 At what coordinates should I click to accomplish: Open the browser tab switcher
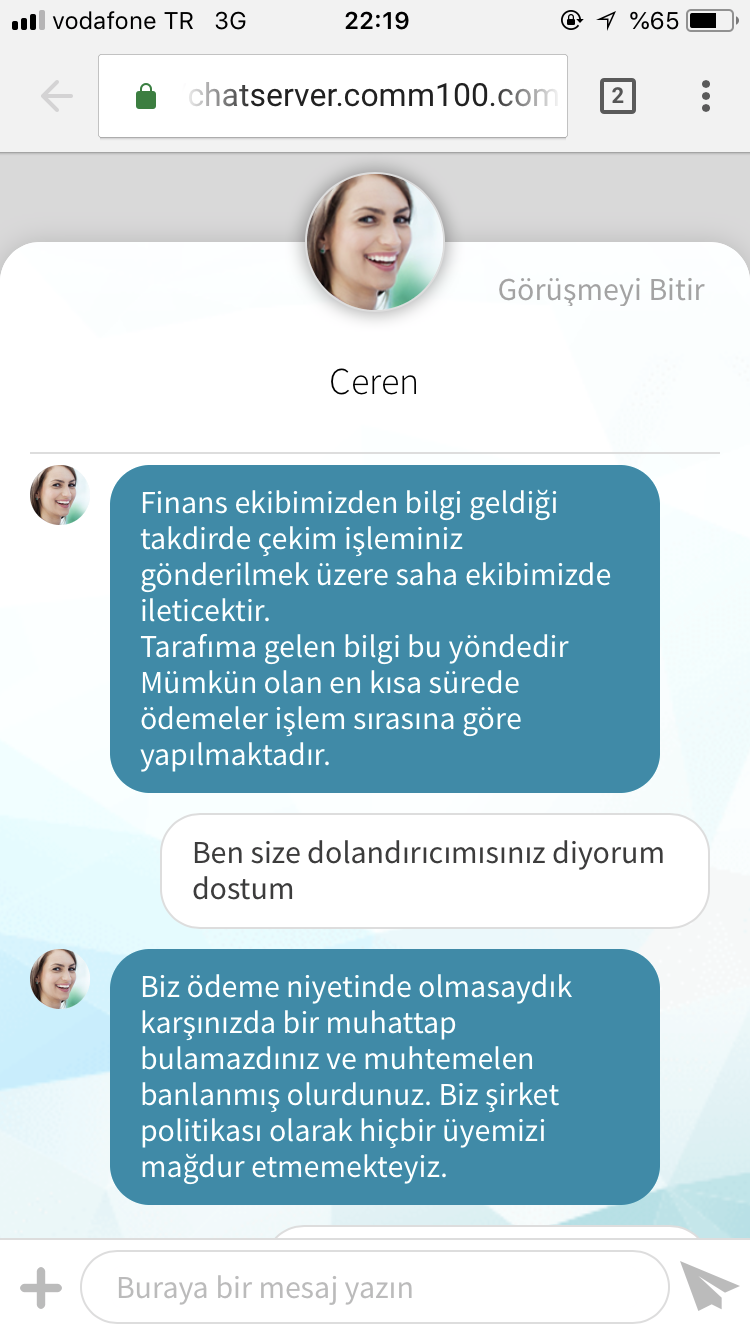click(617, 96)
